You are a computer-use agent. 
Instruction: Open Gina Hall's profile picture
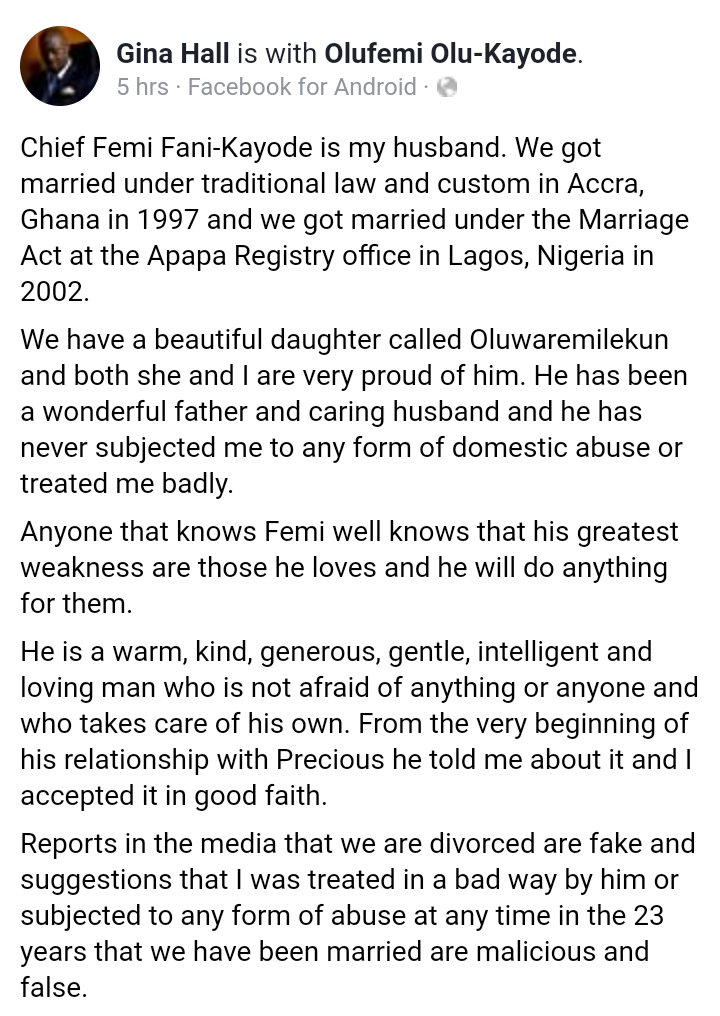point(60,66)
